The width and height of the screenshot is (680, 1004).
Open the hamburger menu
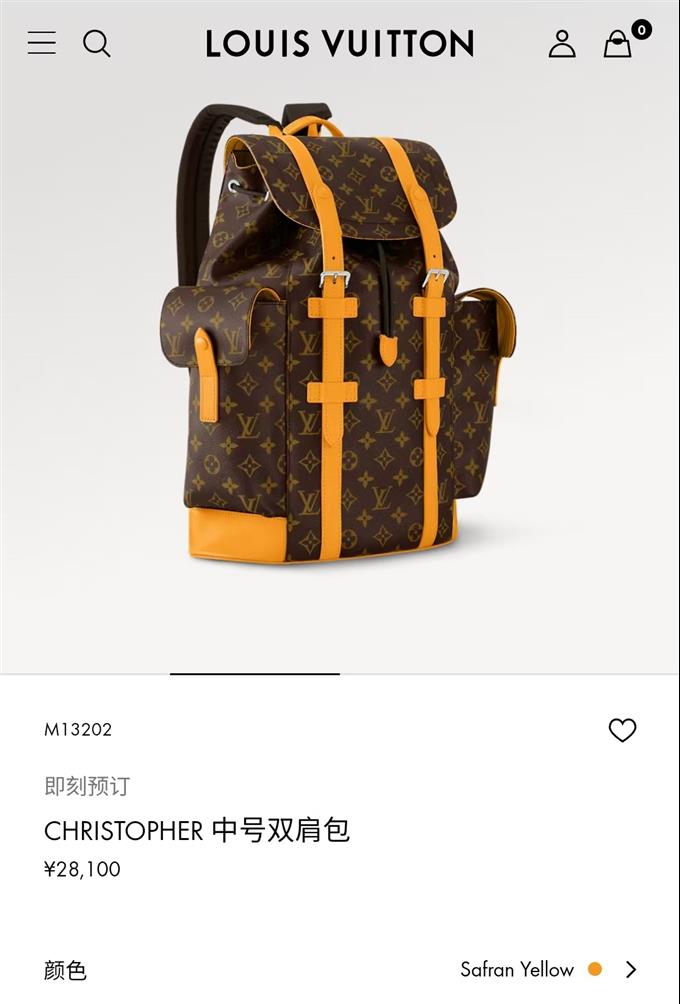coord(42,43)
